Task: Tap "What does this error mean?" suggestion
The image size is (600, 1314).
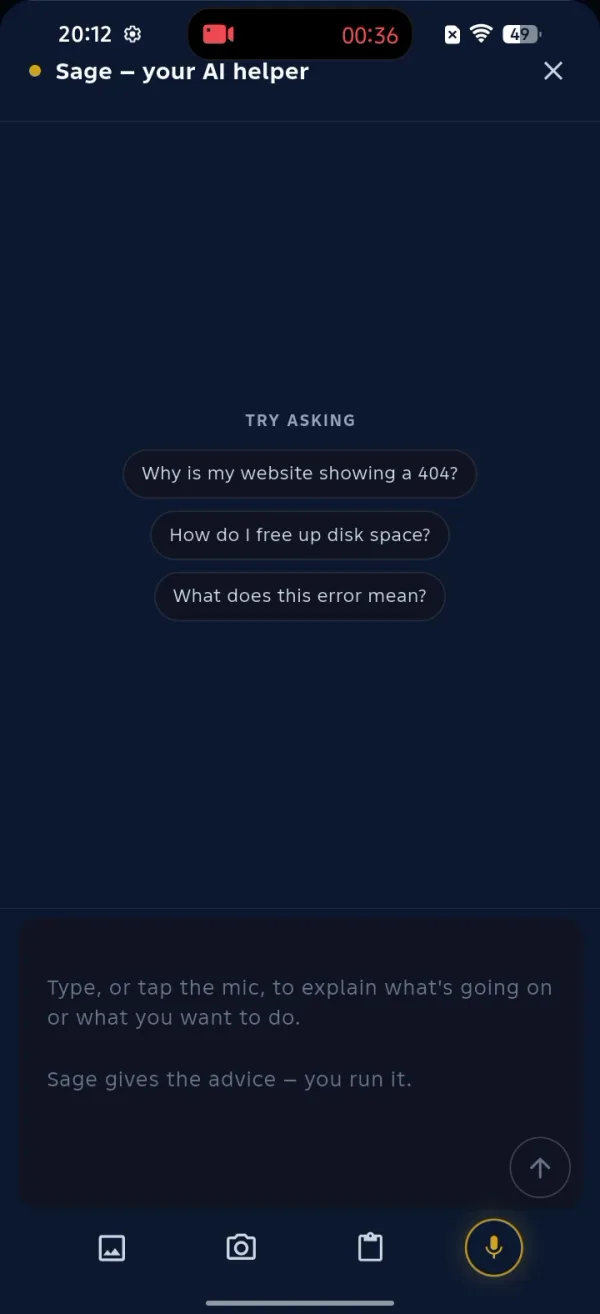Action: (300, 596)
